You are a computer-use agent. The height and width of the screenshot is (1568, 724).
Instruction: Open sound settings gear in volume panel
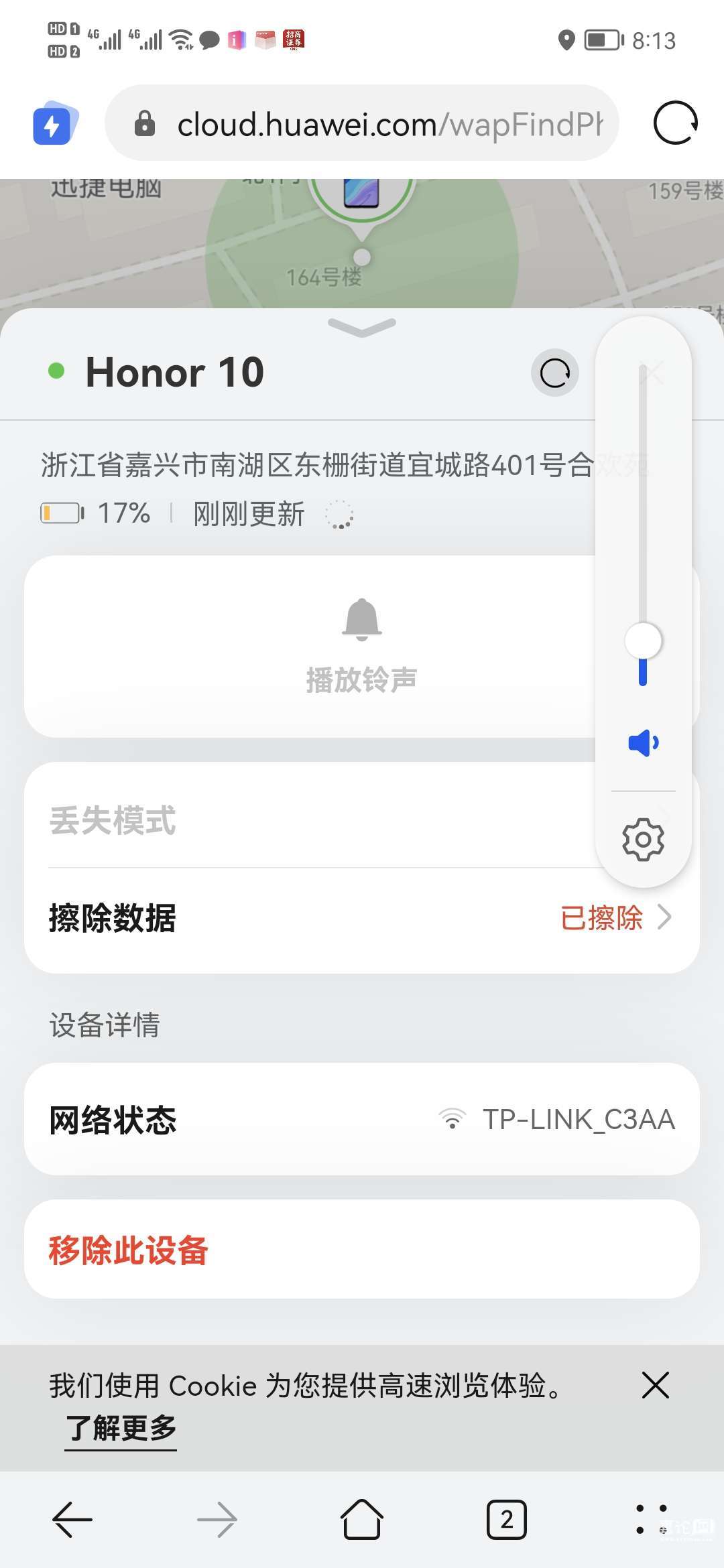pos(643,839)
